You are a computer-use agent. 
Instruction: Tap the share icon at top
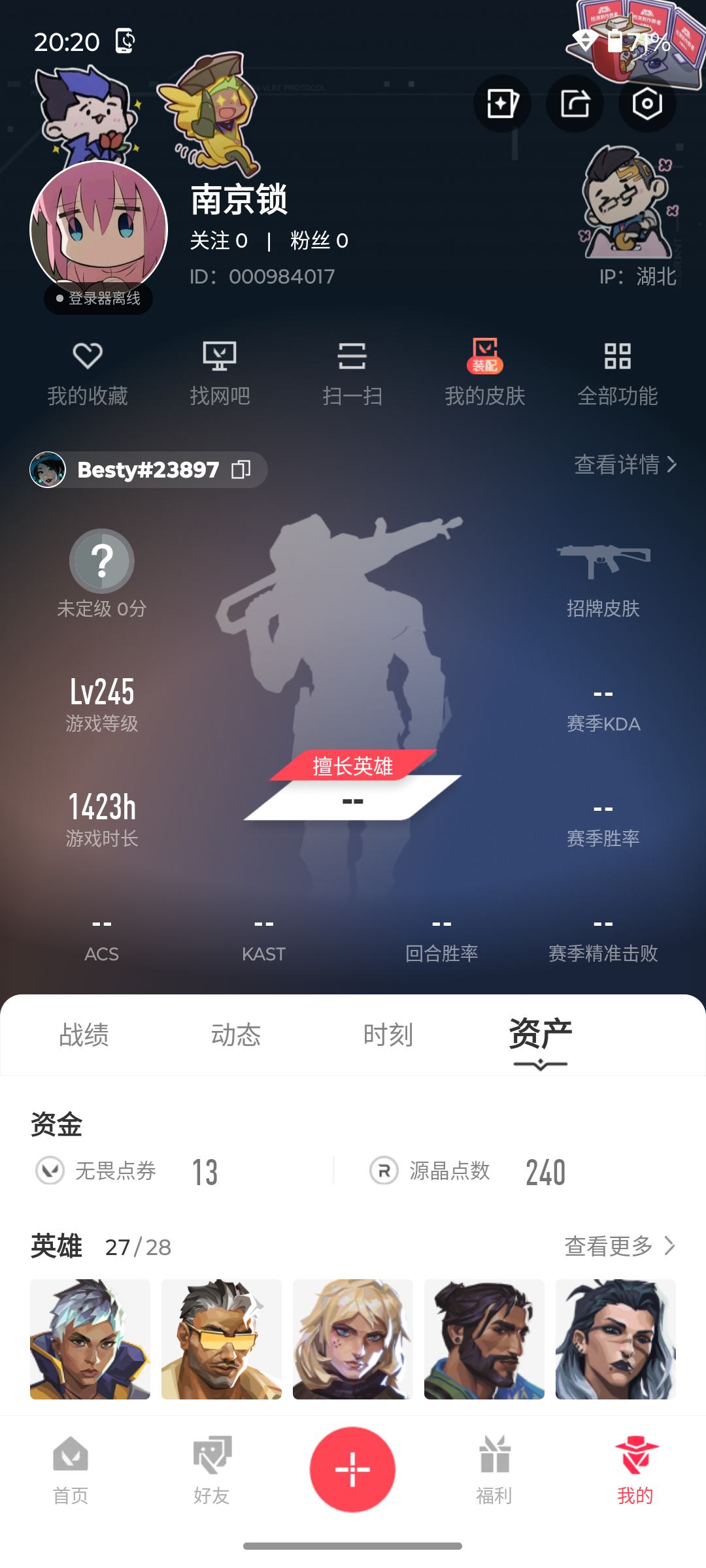click(575, 104)
